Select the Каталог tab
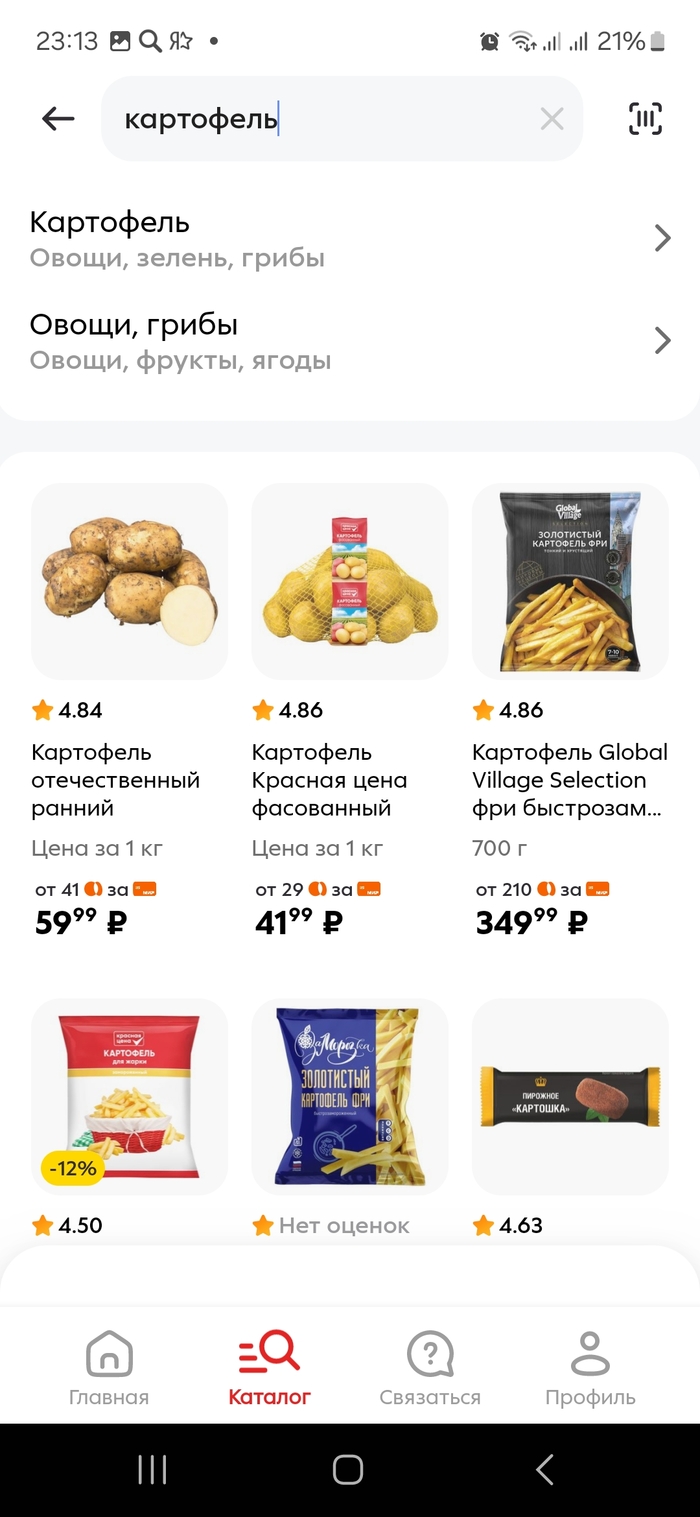The height and width of the screenshot is (1517, 700). pos(269,1368)
